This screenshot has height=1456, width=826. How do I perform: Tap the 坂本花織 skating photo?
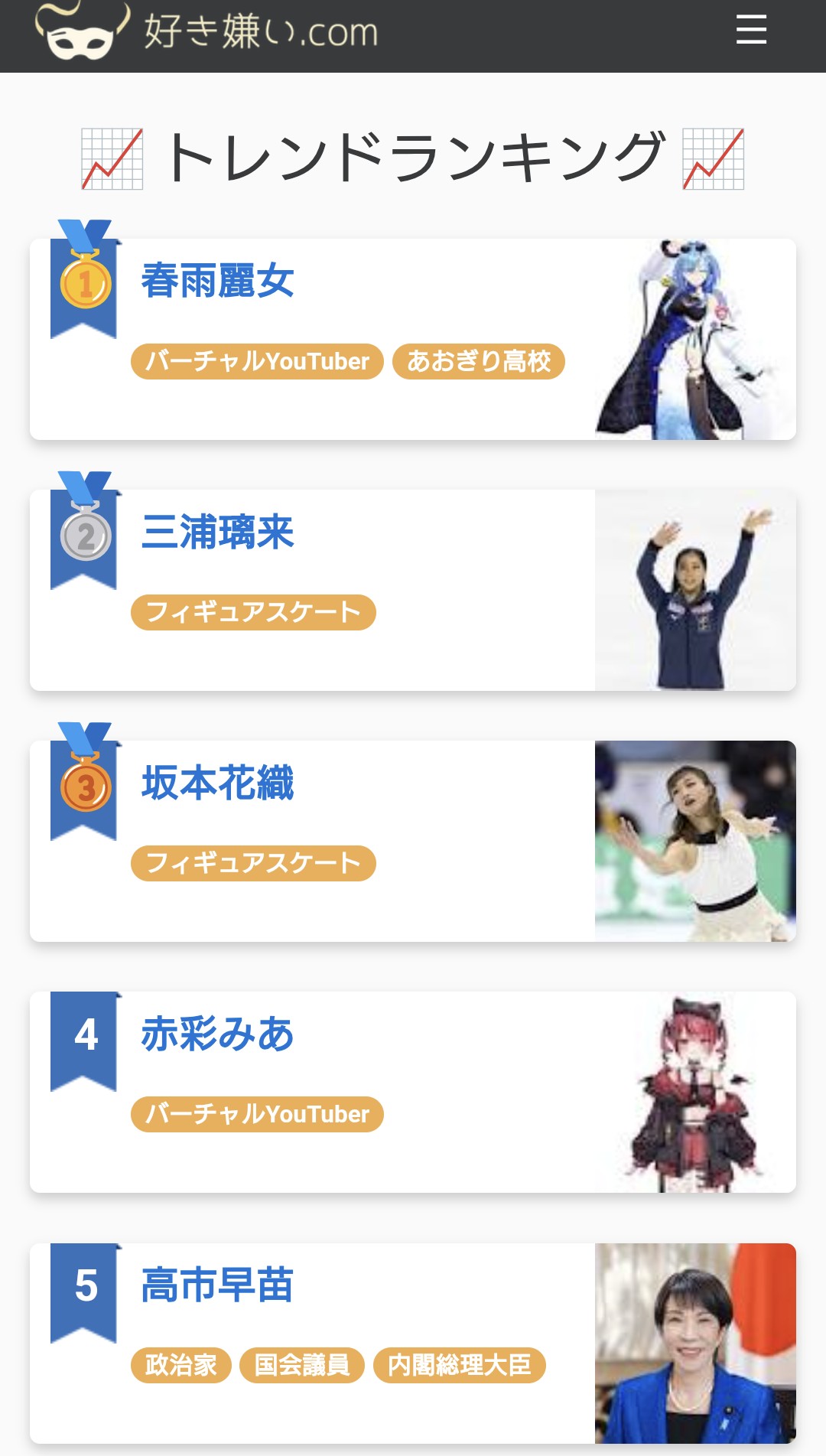pos(694,841)
